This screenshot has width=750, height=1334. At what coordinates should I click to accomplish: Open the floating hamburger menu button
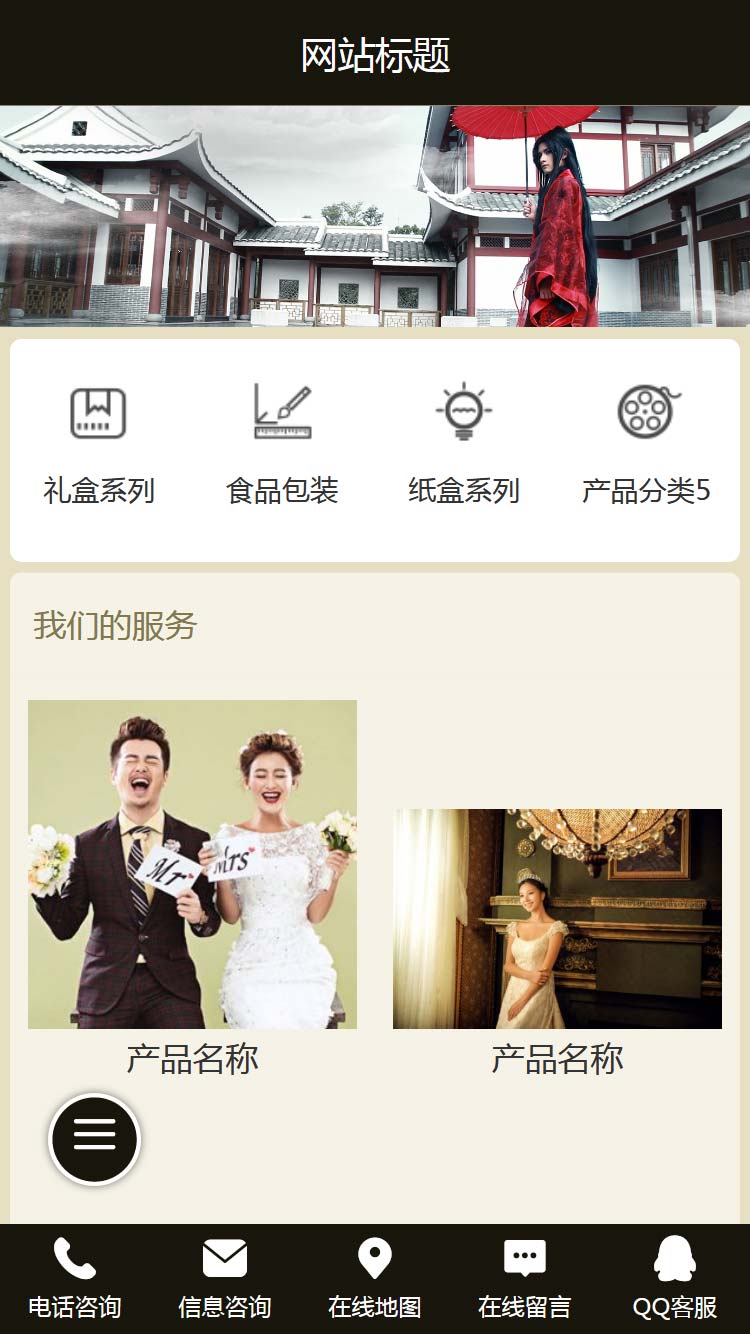(95, 1138)
